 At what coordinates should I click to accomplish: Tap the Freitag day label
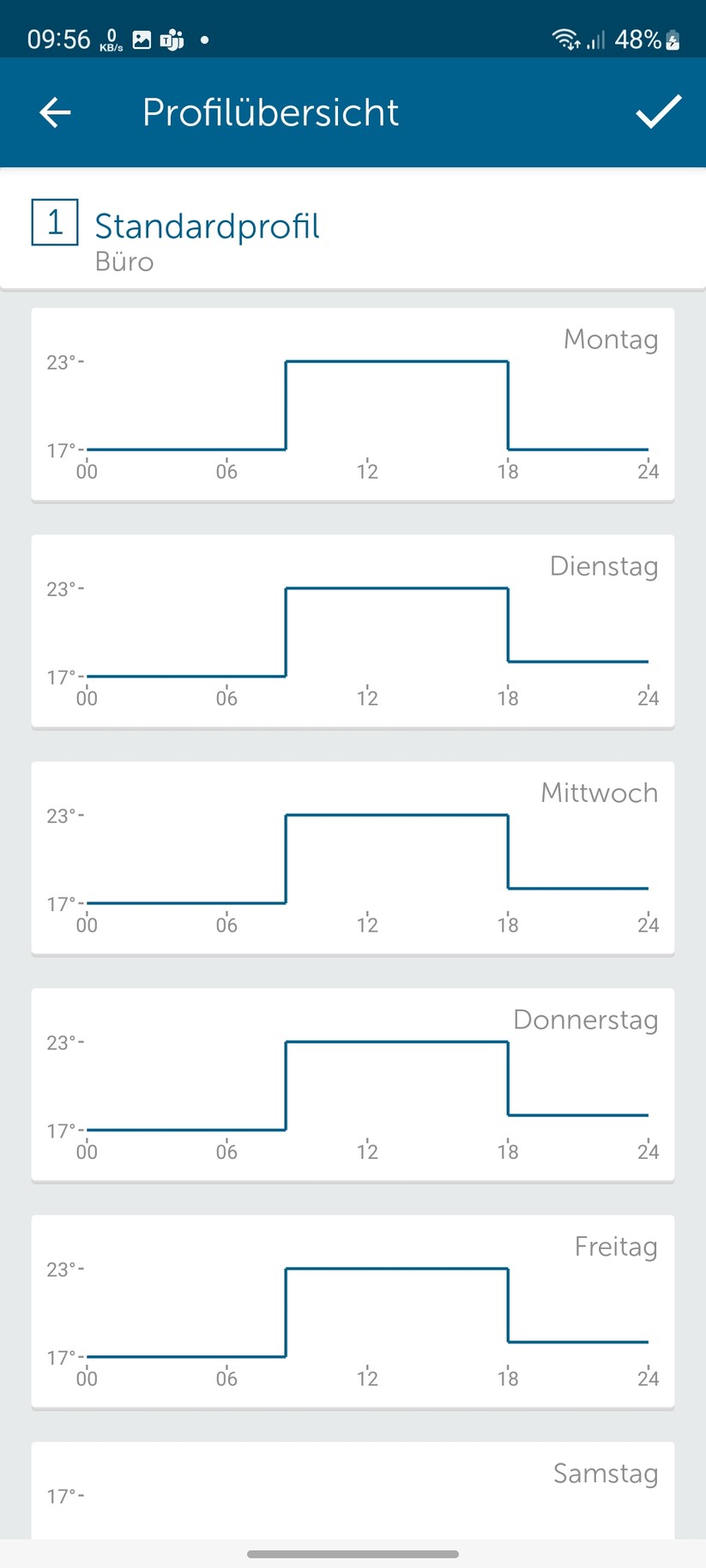coord(616,1246)
